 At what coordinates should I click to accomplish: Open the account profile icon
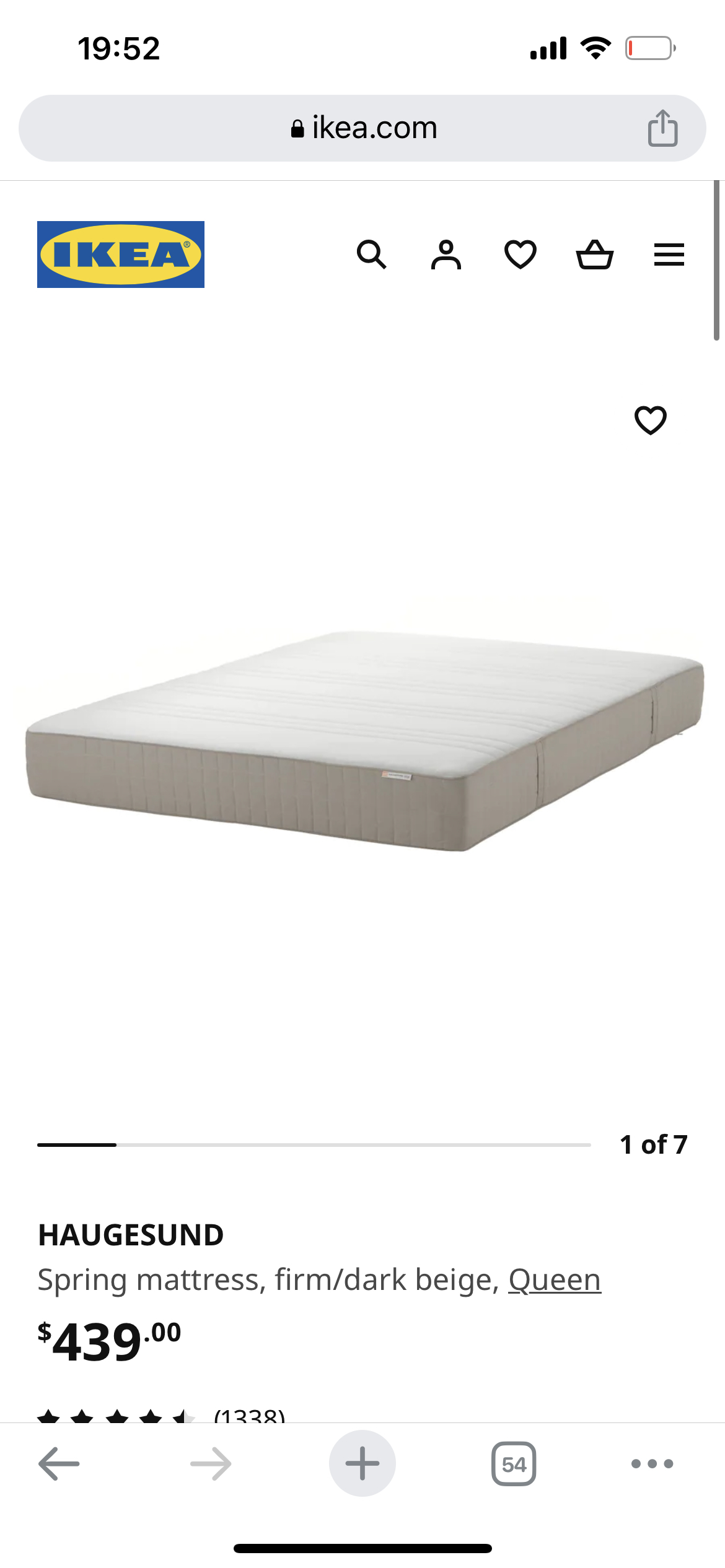click(446, 255)
